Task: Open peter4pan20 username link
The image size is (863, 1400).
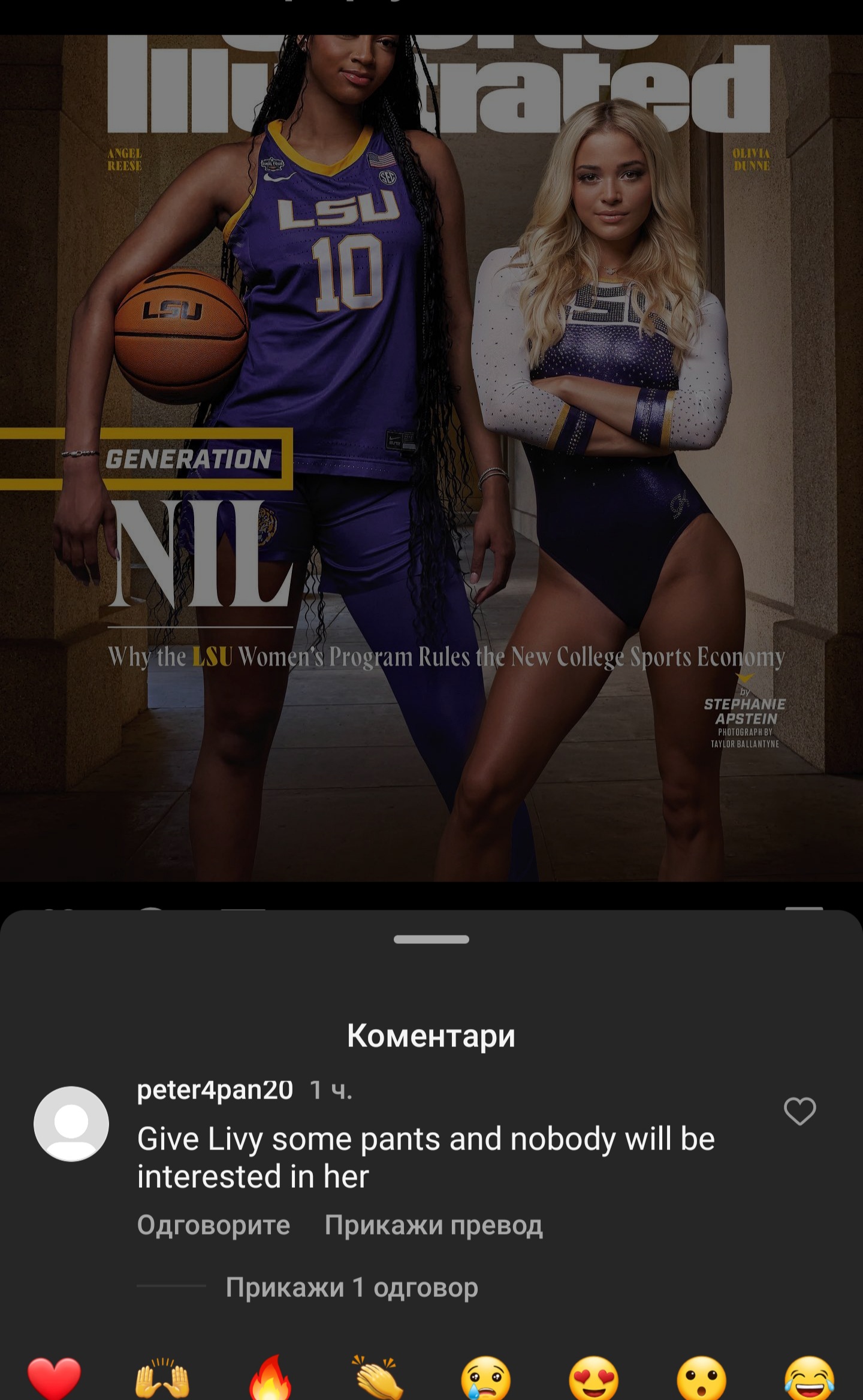Action: click(215, 1090)
